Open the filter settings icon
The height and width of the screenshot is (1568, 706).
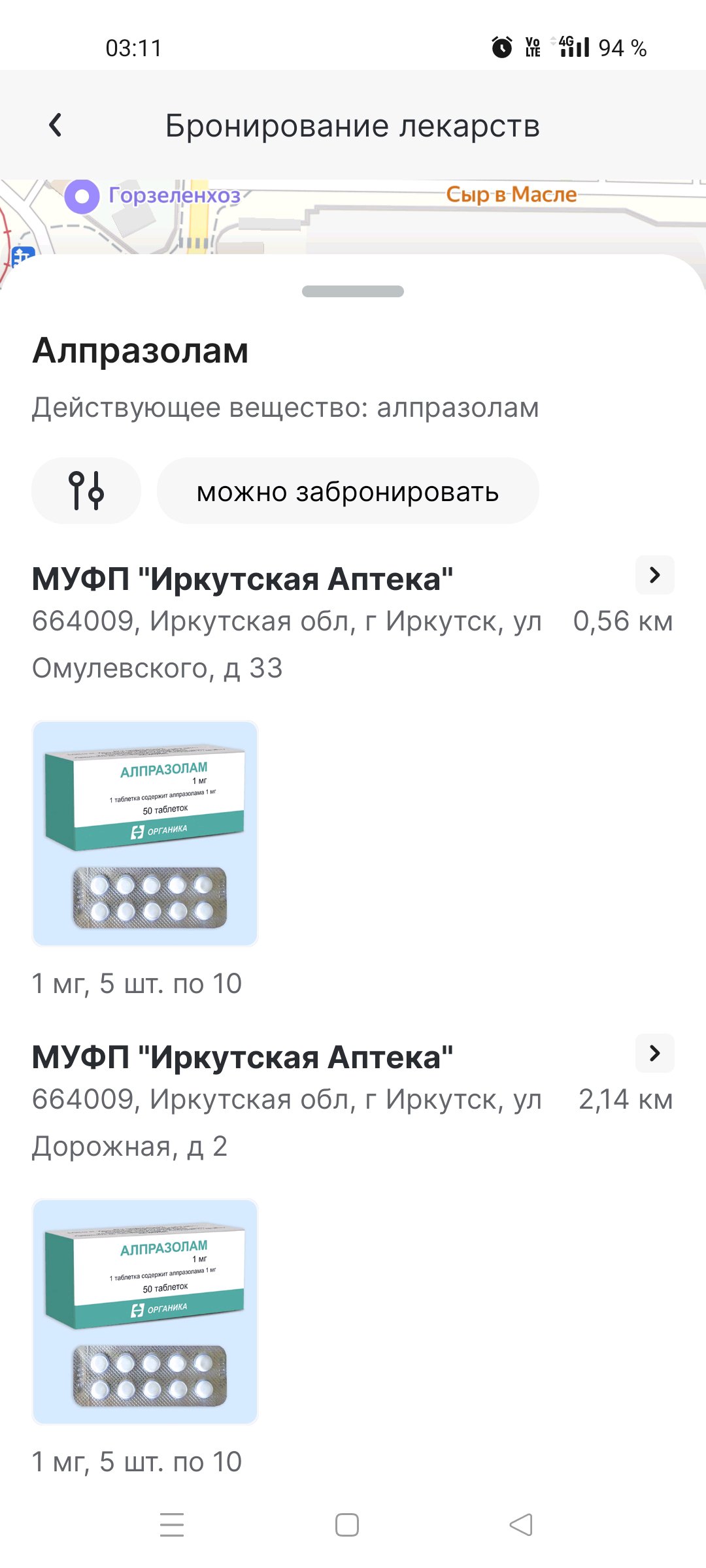86,491
